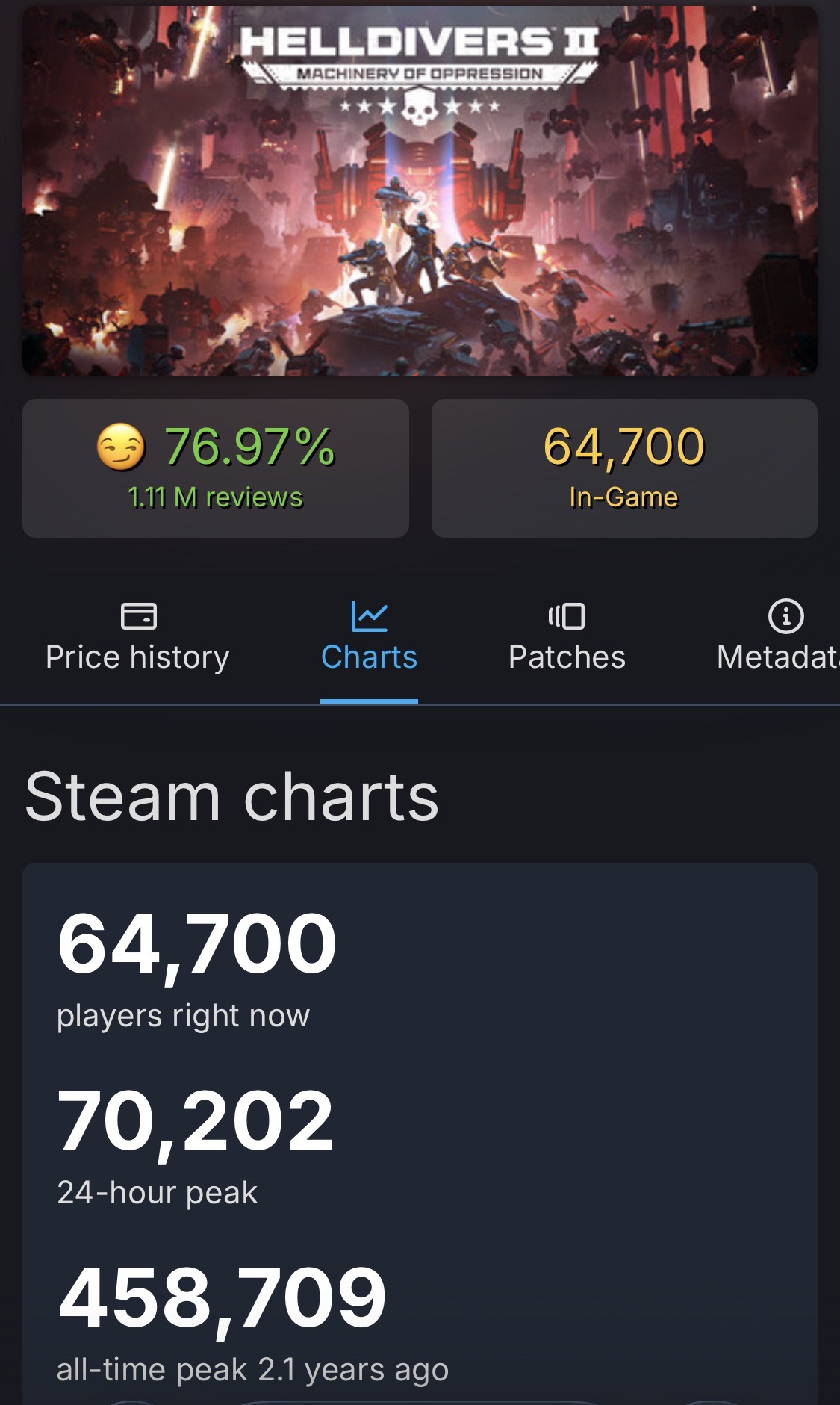Tap the 64,700 In-Game card
This screenshot has width=840, height=1405.
tap(624, 468)
